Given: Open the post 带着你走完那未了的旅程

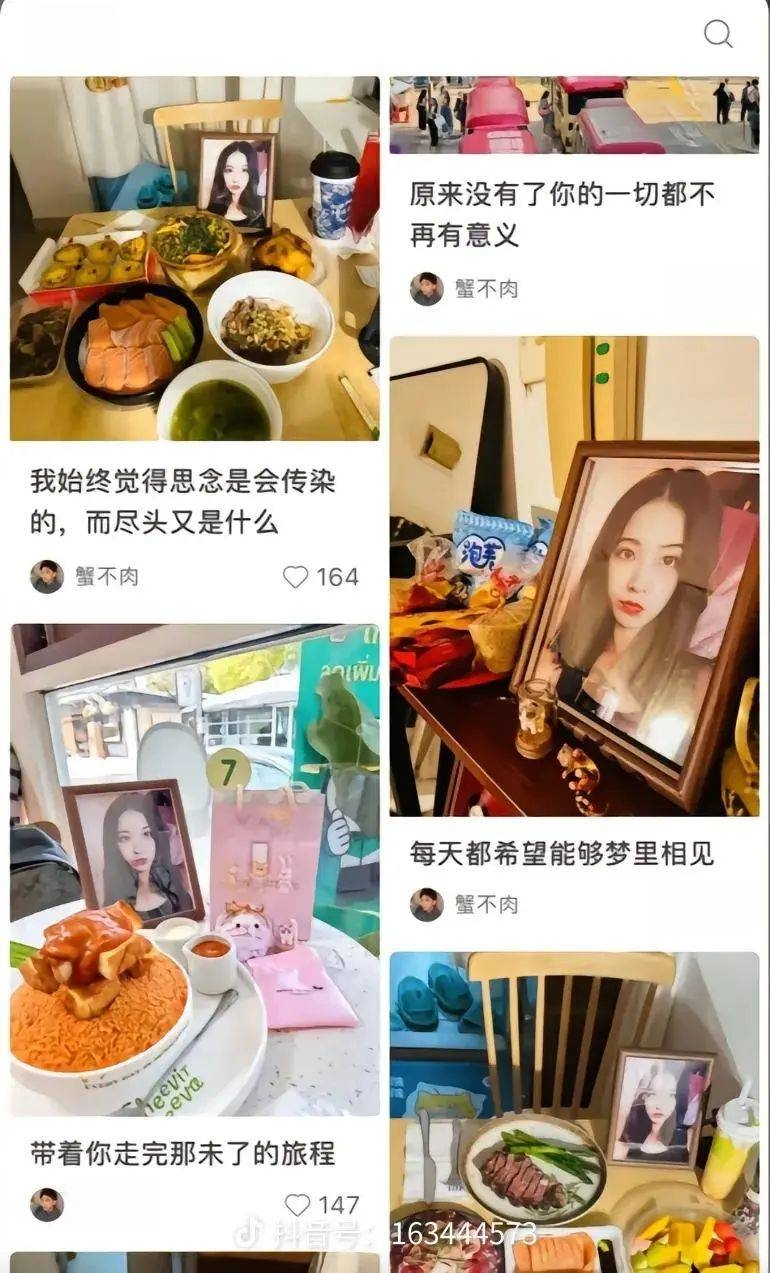Looking at the screenshot, I should click(194, 870).
